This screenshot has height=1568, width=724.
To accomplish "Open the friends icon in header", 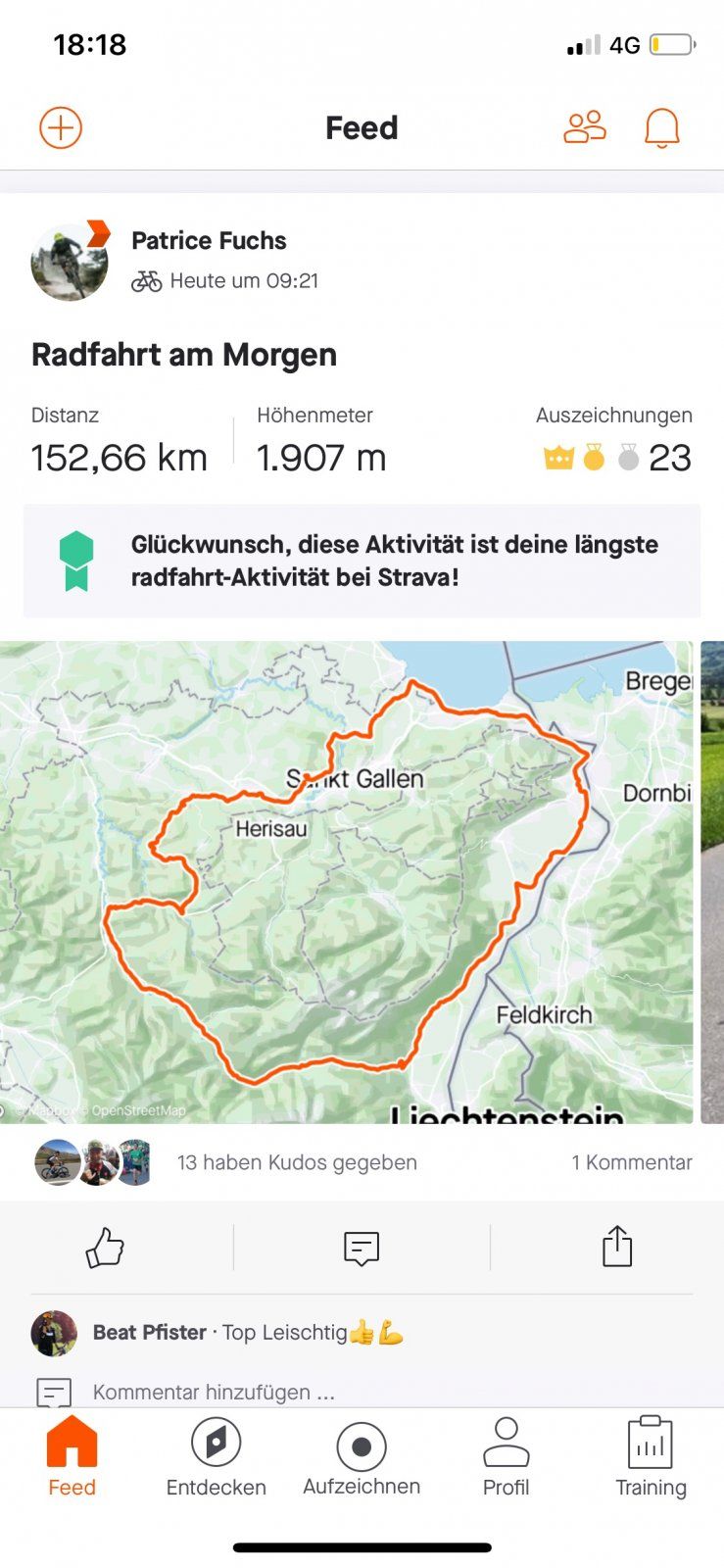I will tap(585, 128).
